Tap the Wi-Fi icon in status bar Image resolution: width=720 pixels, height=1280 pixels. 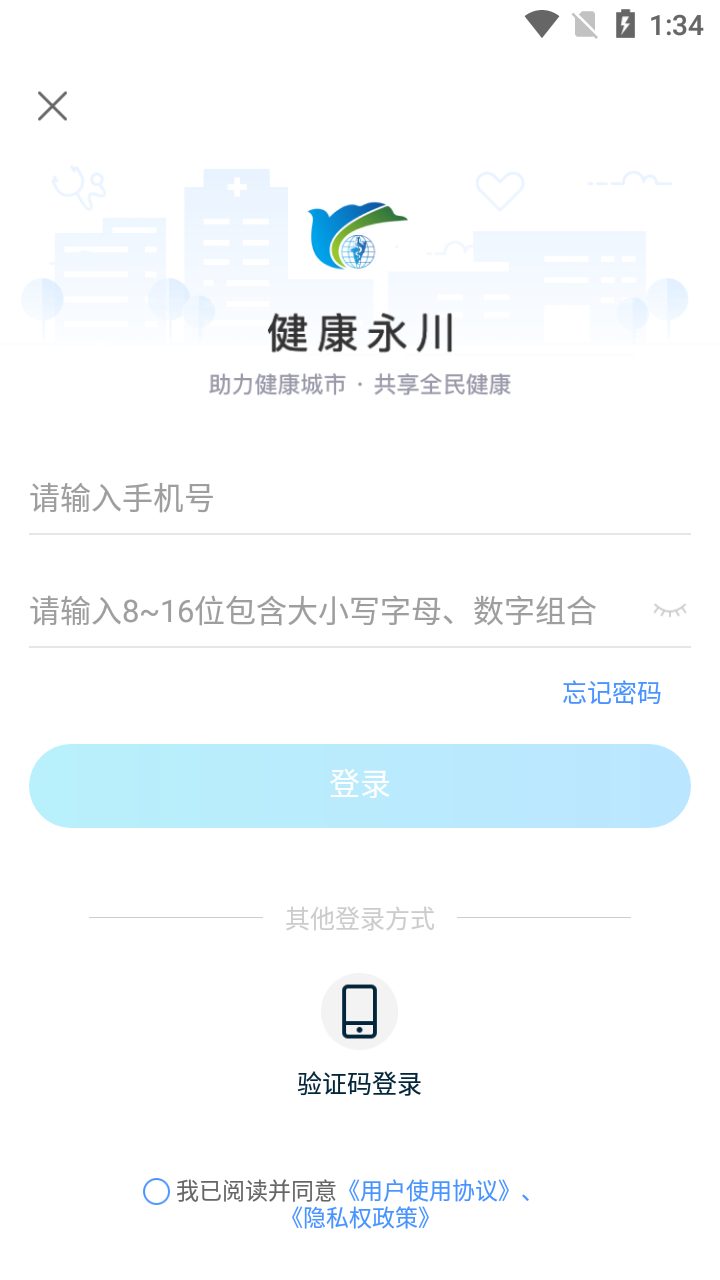[540, 22]
